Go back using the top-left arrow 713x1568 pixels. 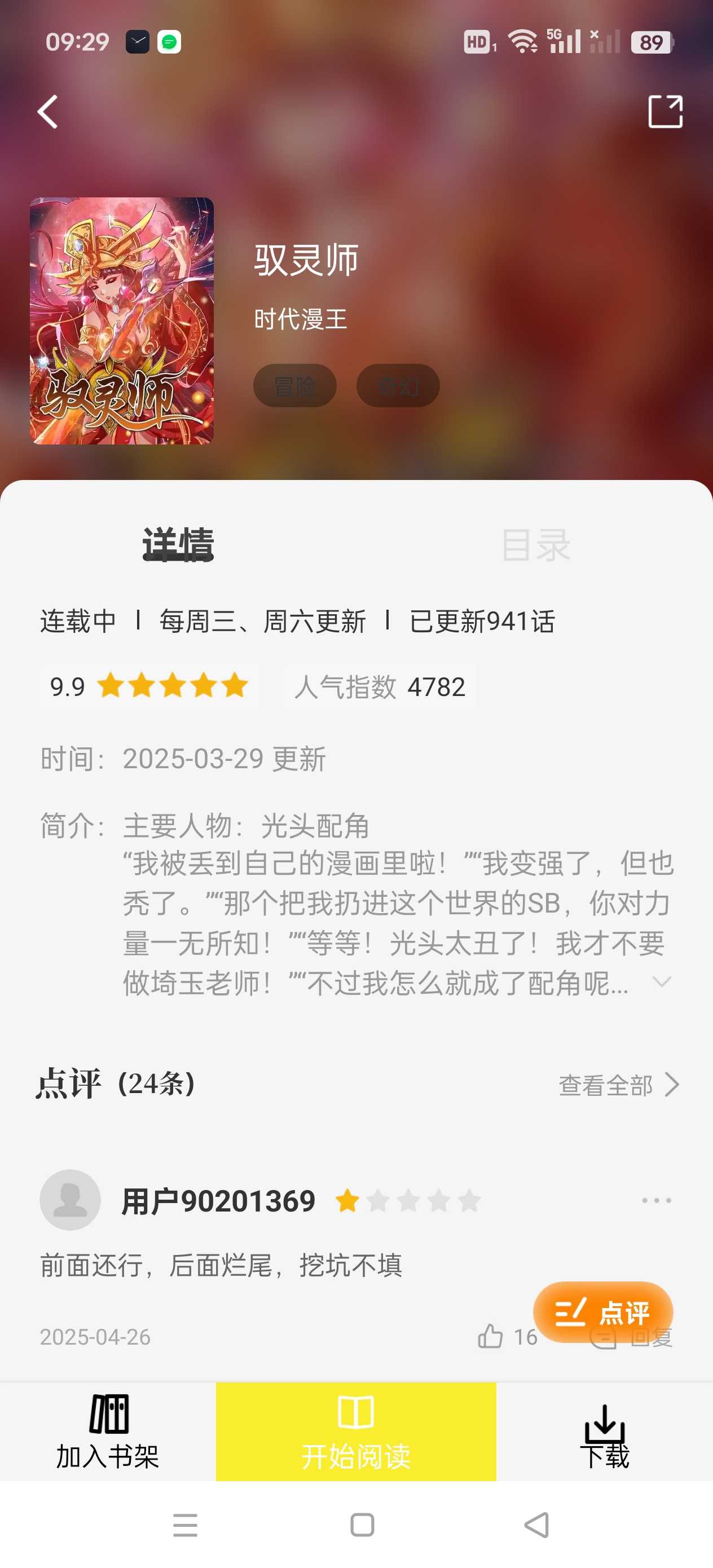(48, 112)
